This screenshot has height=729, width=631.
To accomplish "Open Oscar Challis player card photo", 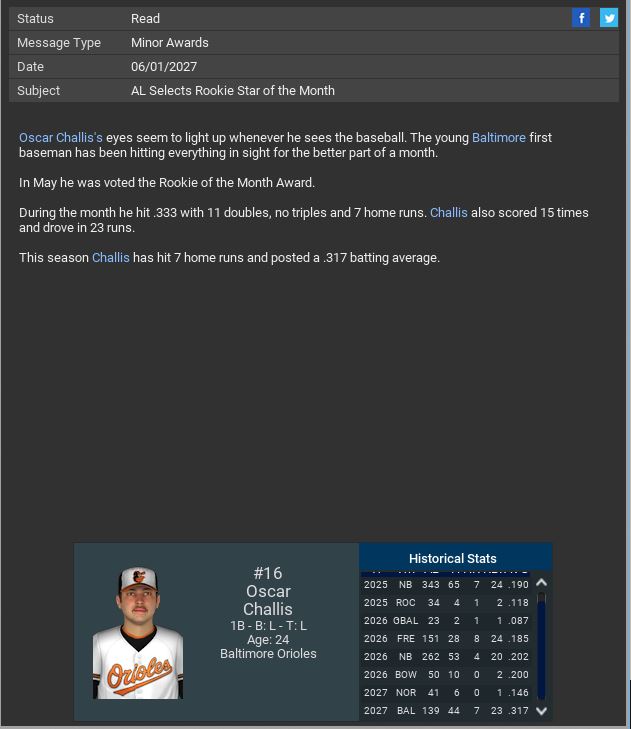I will click(138, 633).
